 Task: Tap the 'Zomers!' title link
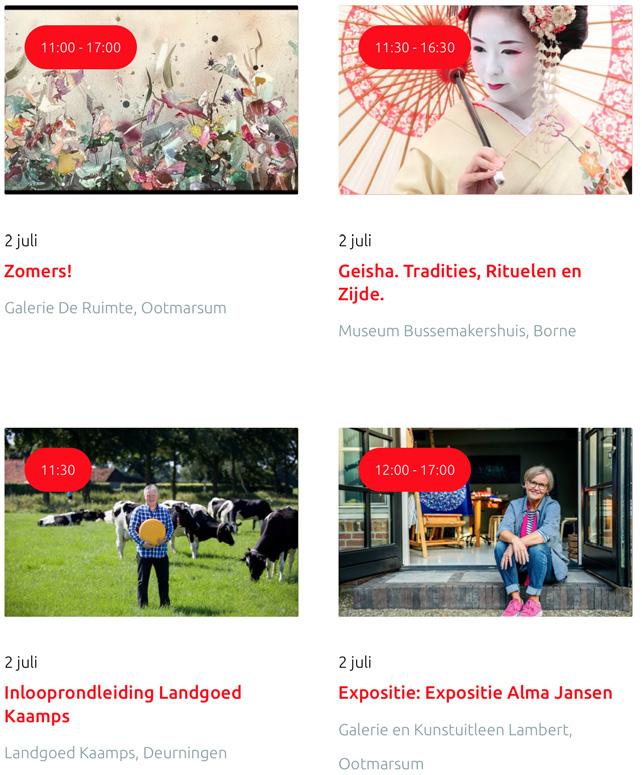(x=38, y=271)
